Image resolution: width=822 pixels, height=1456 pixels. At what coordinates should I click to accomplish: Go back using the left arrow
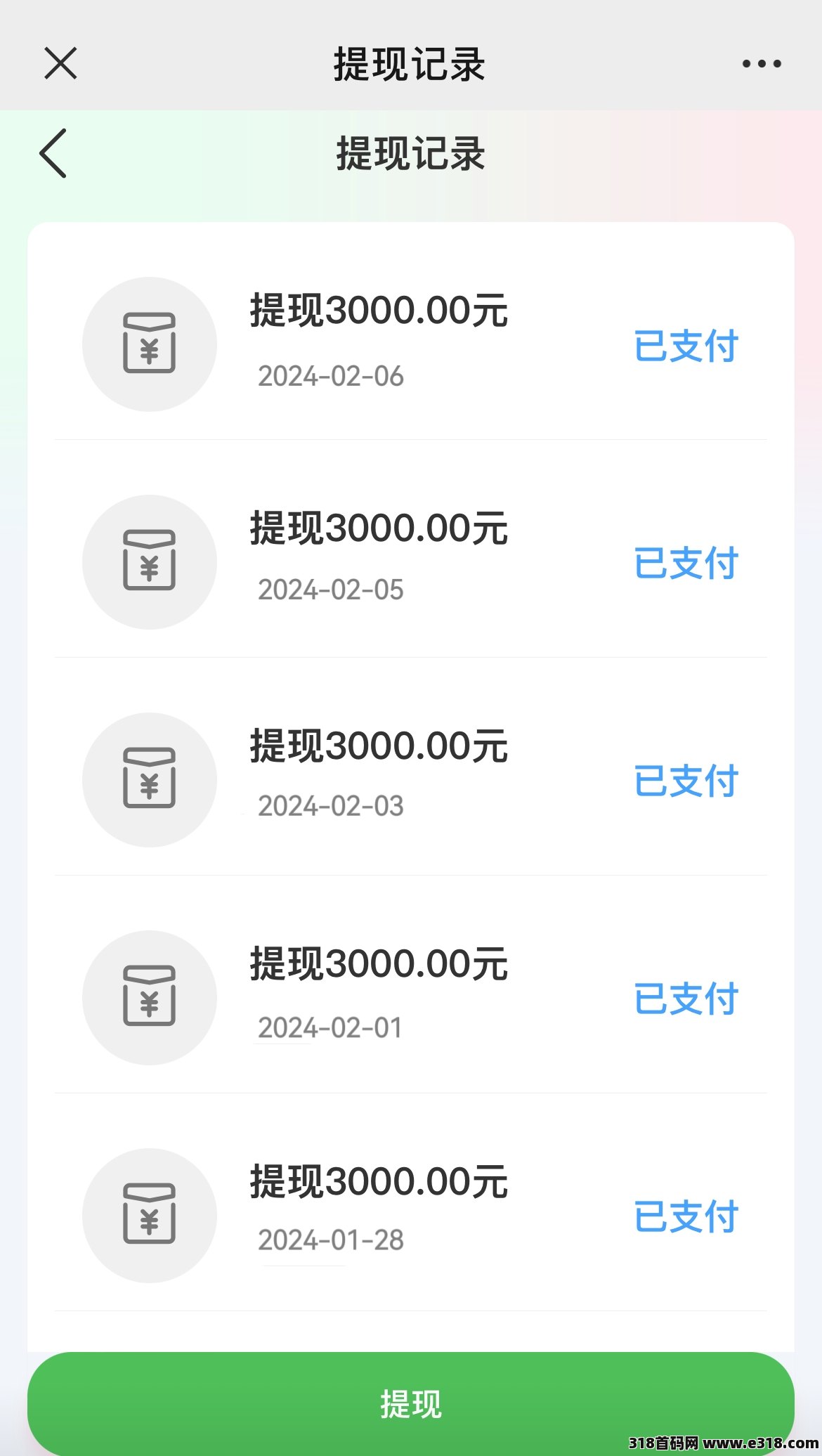53,152
